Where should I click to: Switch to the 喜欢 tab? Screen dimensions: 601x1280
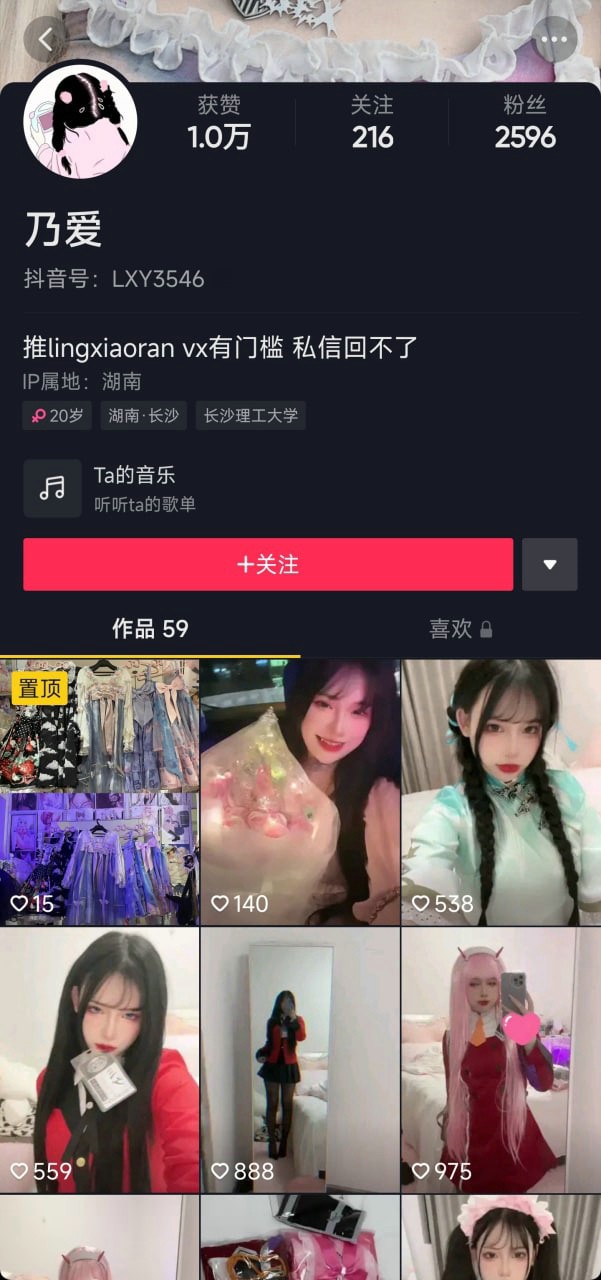450,628
